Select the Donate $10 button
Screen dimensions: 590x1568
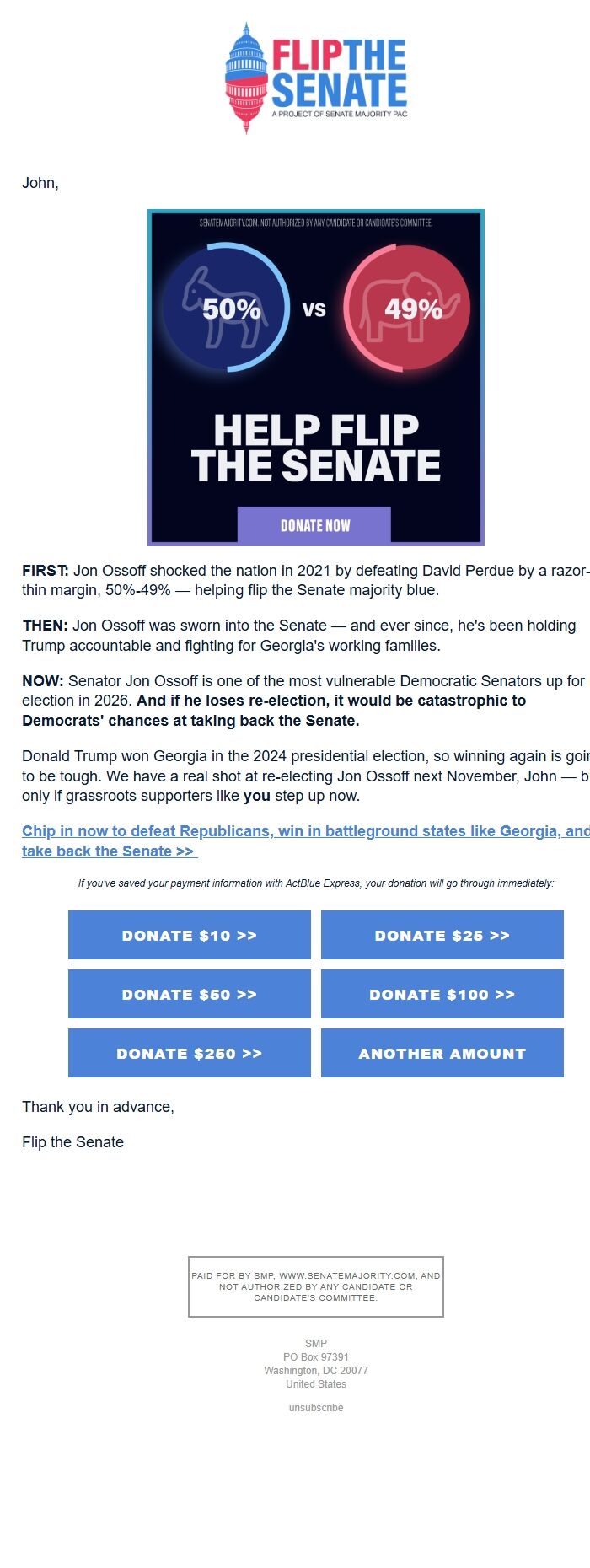point(190,935)
